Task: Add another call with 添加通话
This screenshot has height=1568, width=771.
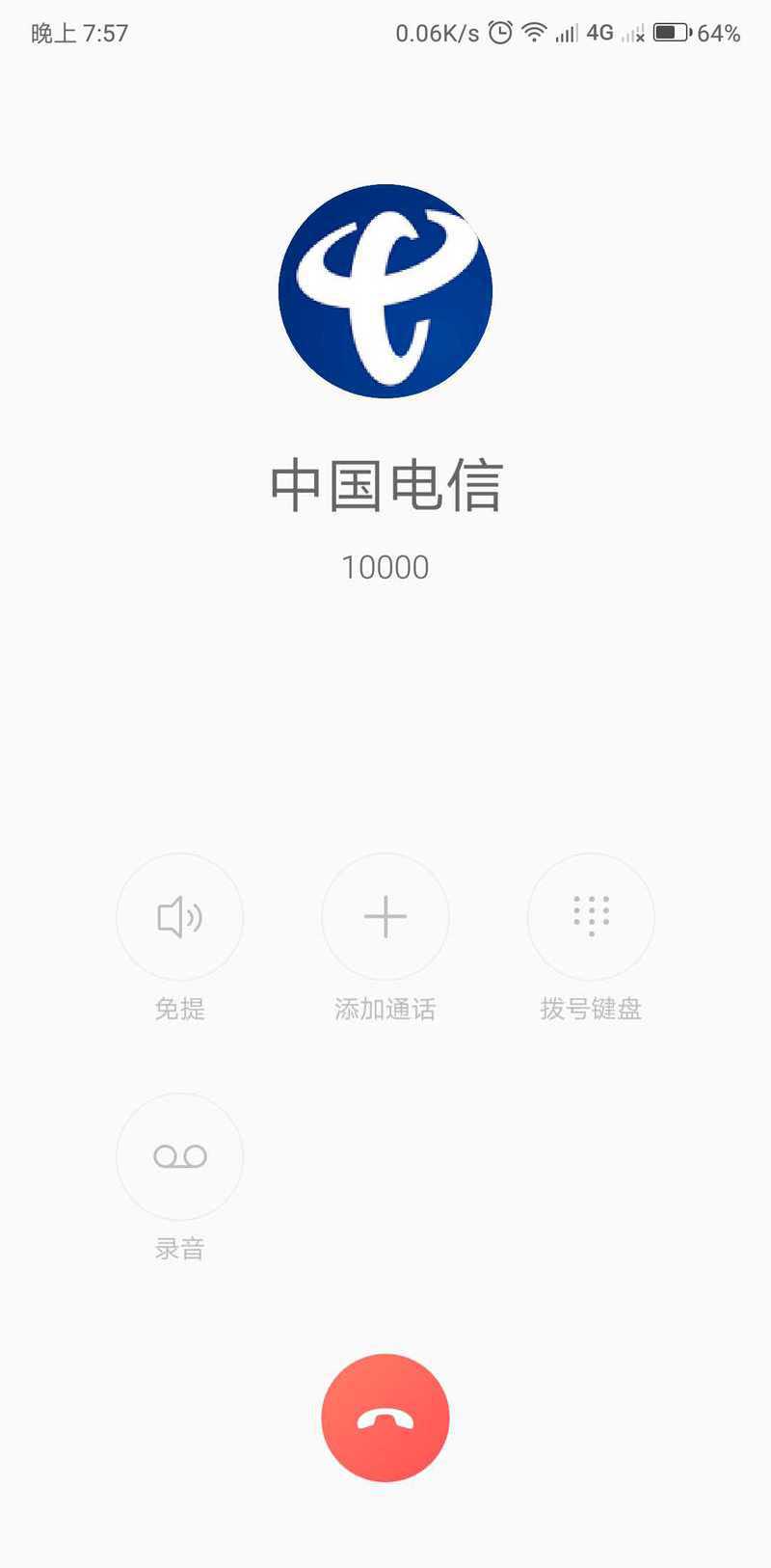Action: pyautogui.click(x=385, y=916)
